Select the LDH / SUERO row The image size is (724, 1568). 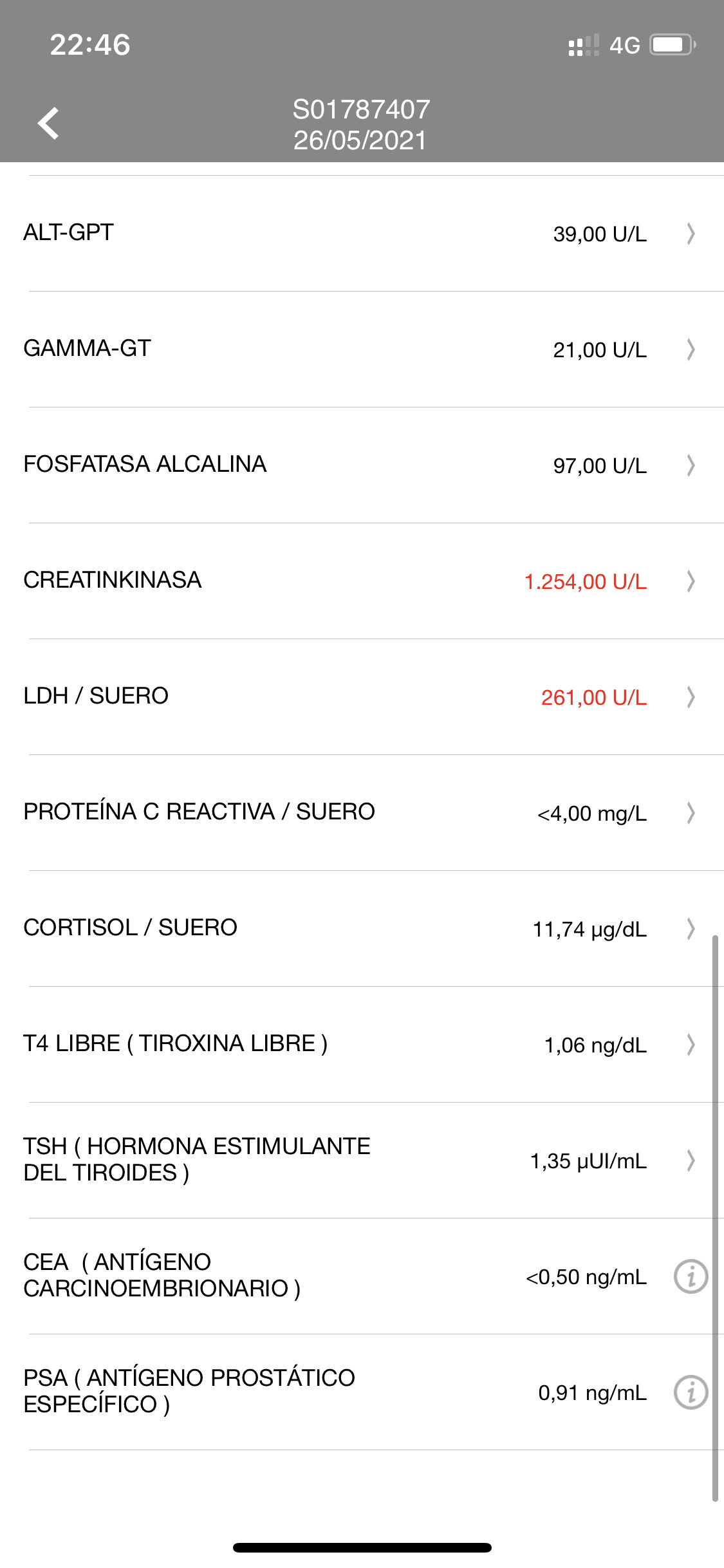pyautogui.click(x=362, y=696)
